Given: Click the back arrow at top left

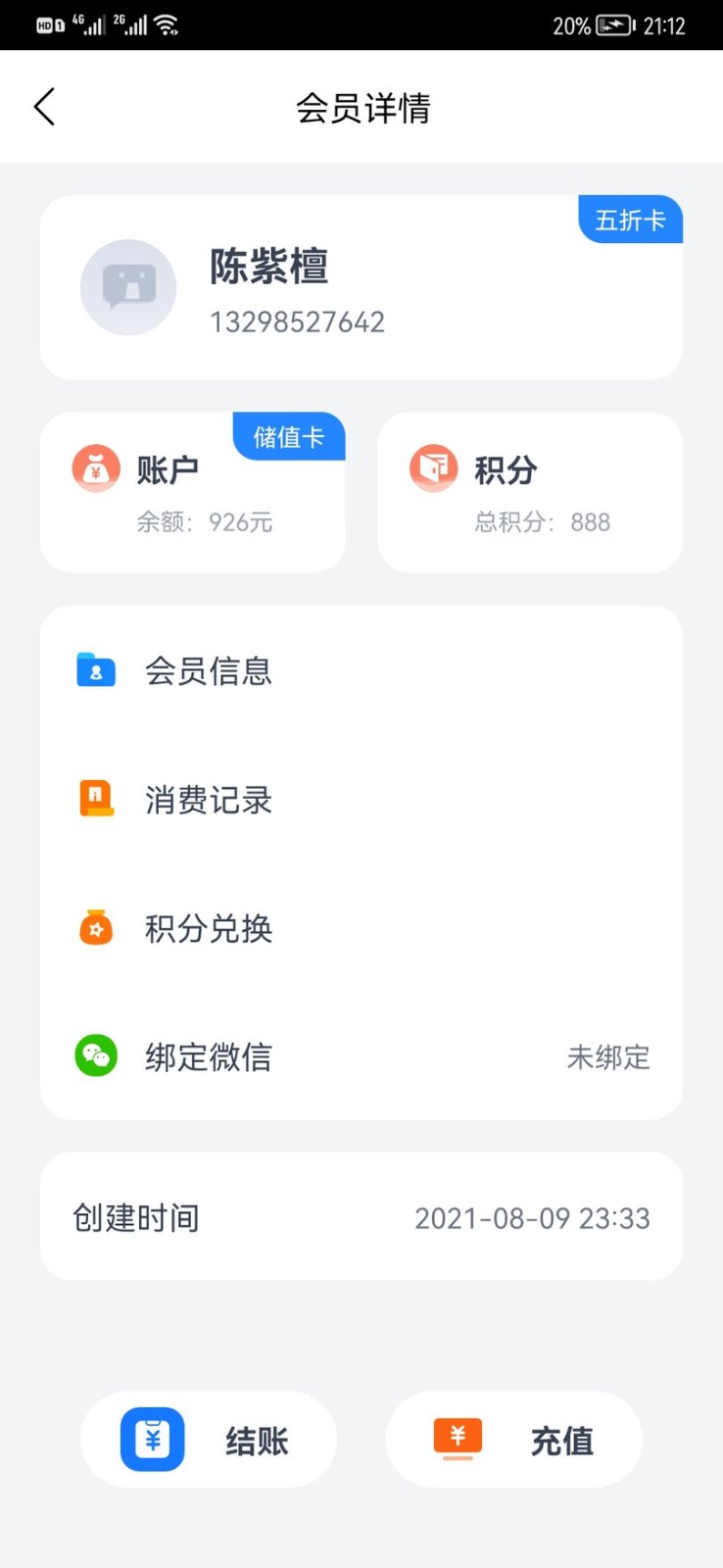Looking at the screenshot, I should pos(44,106).
